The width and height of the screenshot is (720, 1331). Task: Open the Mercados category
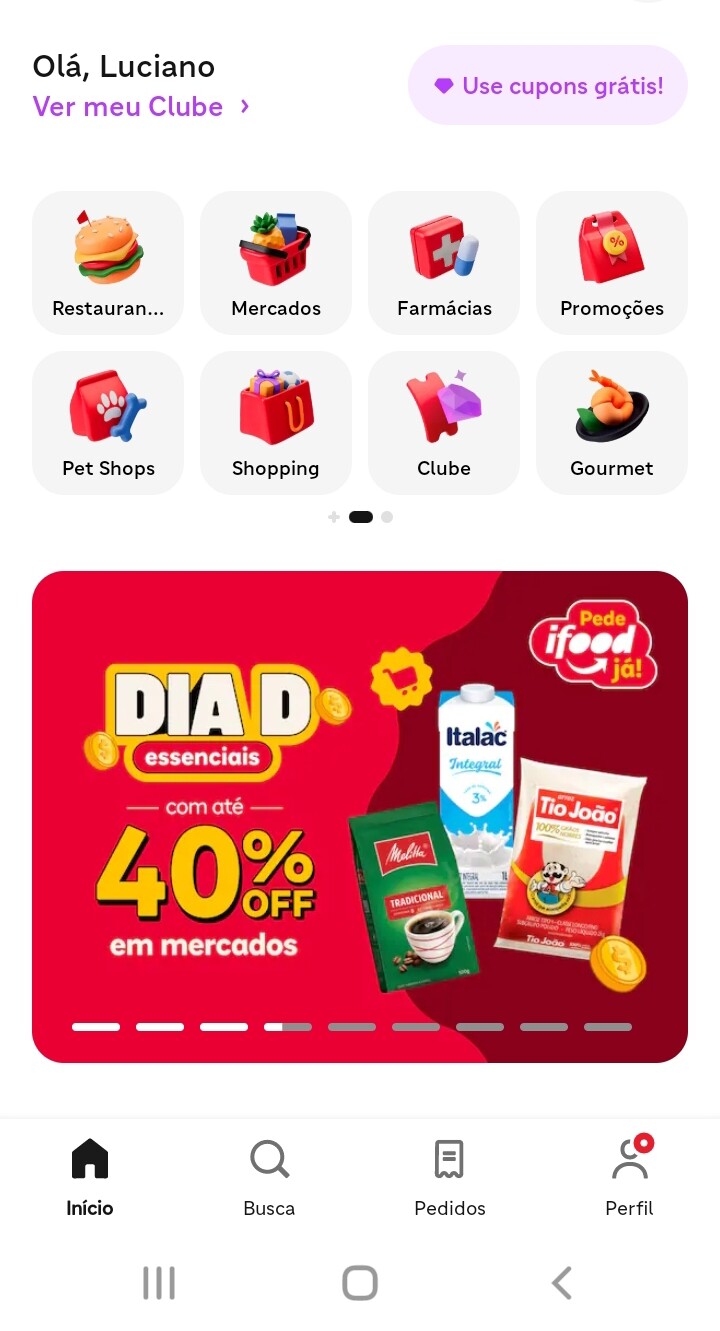(276, 263)
